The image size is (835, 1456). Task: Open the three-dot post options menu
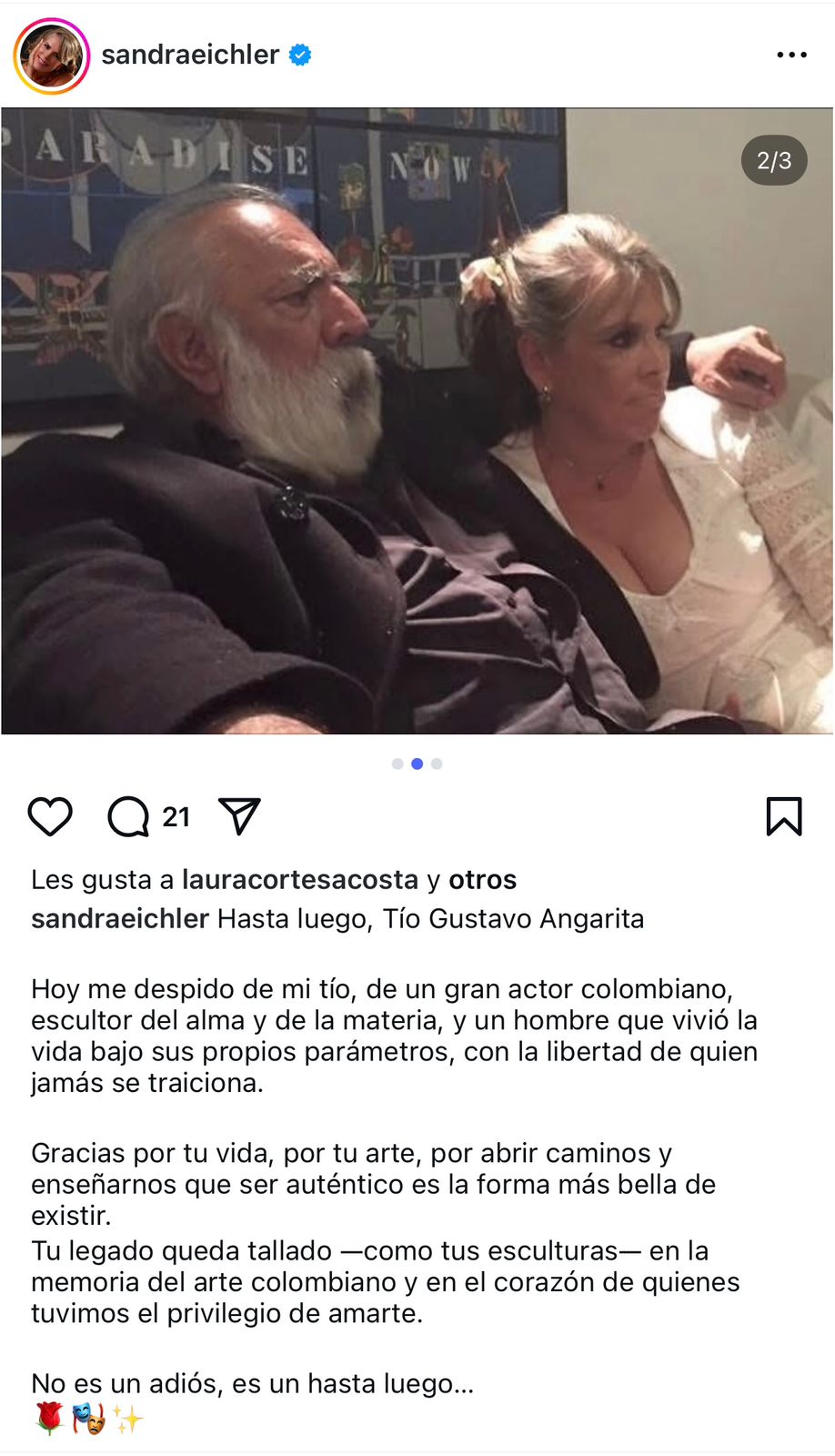point(791,56)
